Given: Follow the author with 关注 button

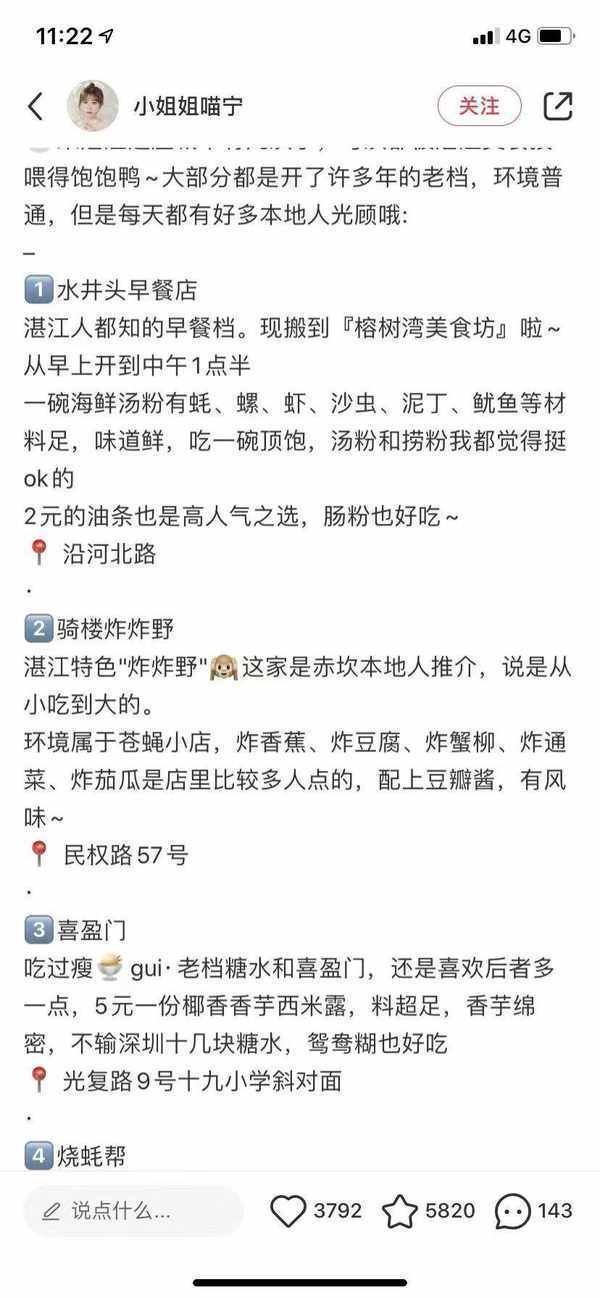Looking at the screenshot, I should coord(480,106).
